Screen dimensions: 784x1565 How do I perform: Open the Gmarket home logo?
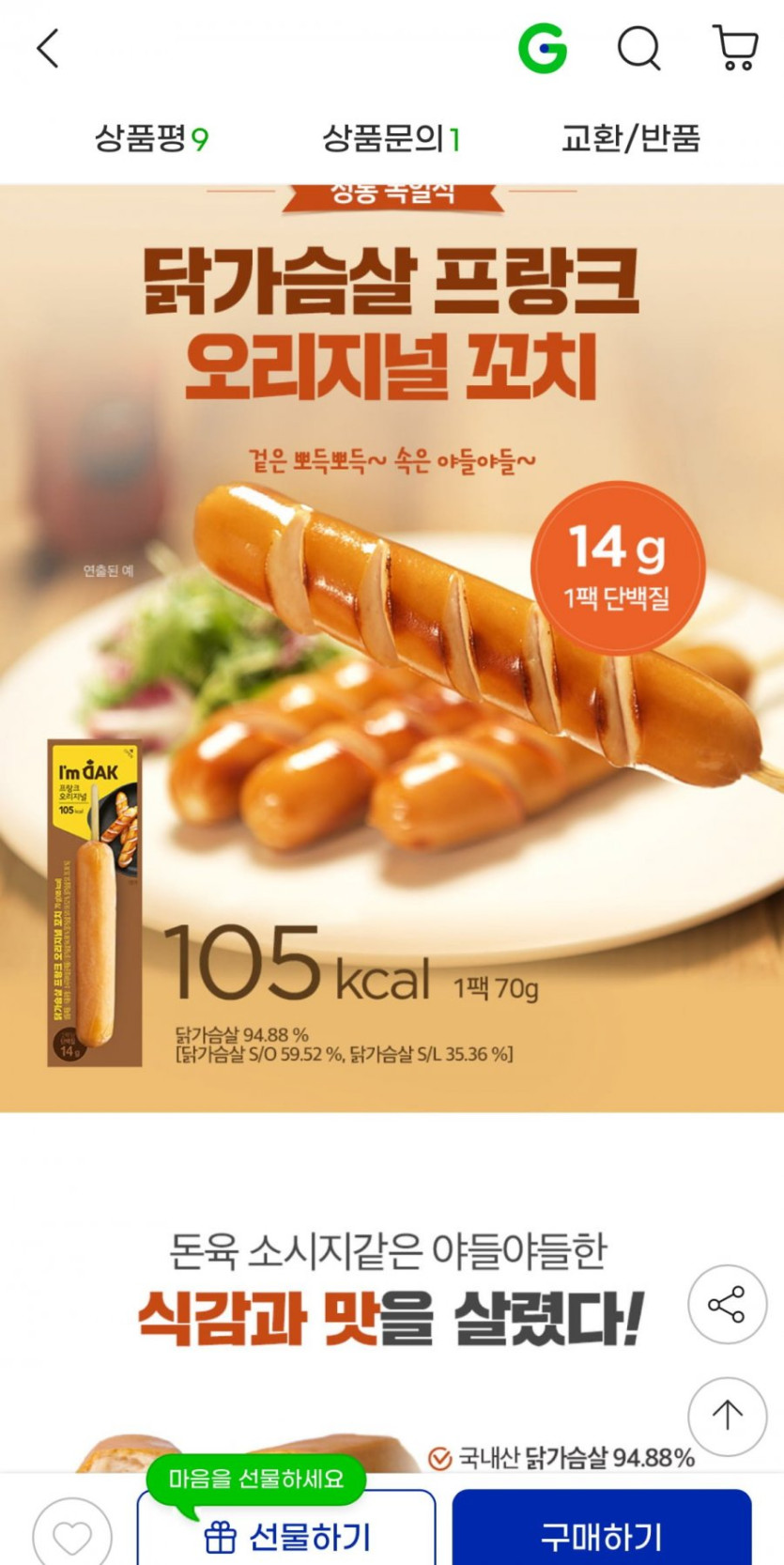click(542, 48)
